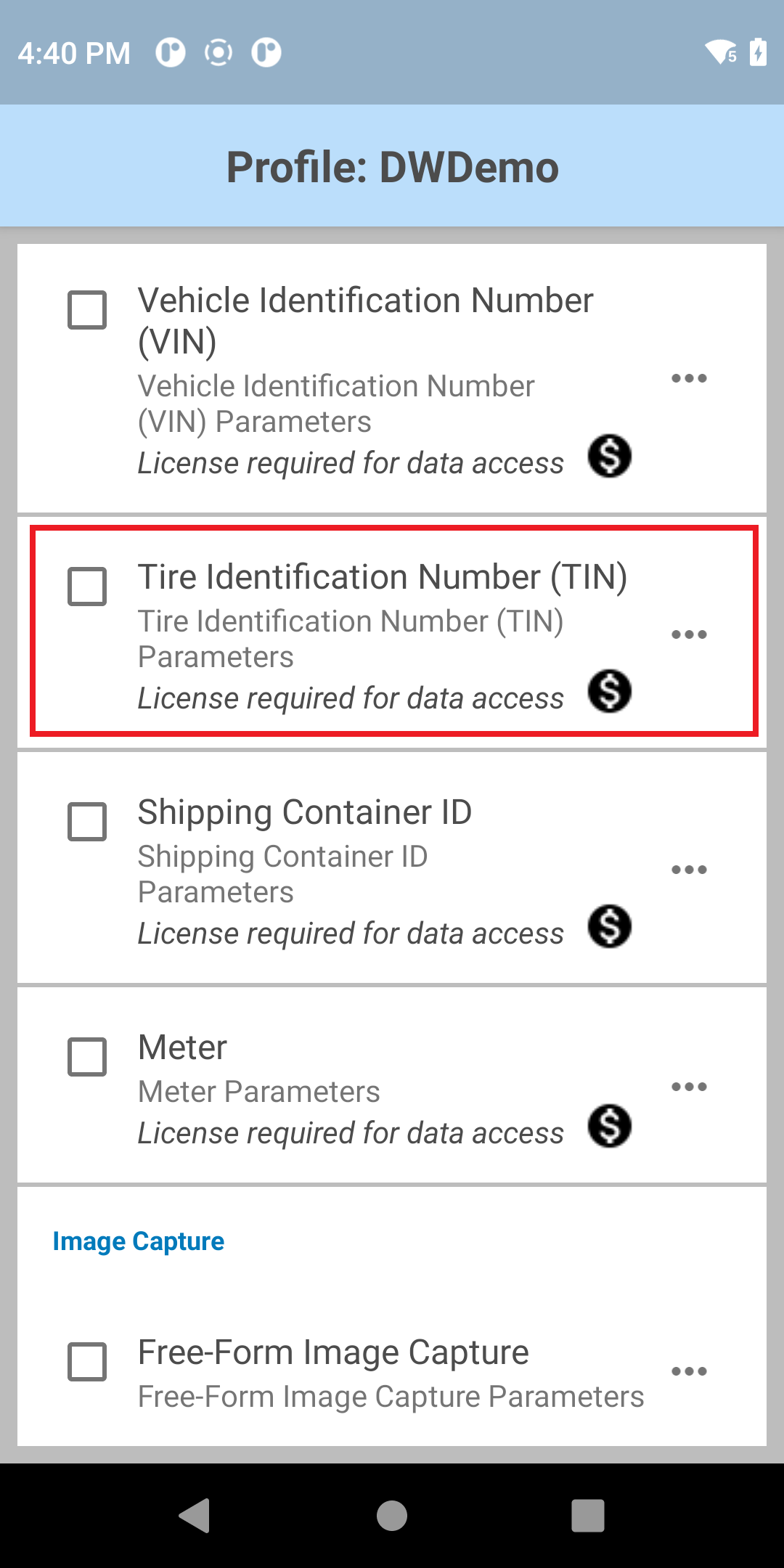The width and height of the screenshot is (784, 1568).
Task: Open the Meter Parameters three-dot menu
Action: pyautogui.click(x=689, y=1087)
